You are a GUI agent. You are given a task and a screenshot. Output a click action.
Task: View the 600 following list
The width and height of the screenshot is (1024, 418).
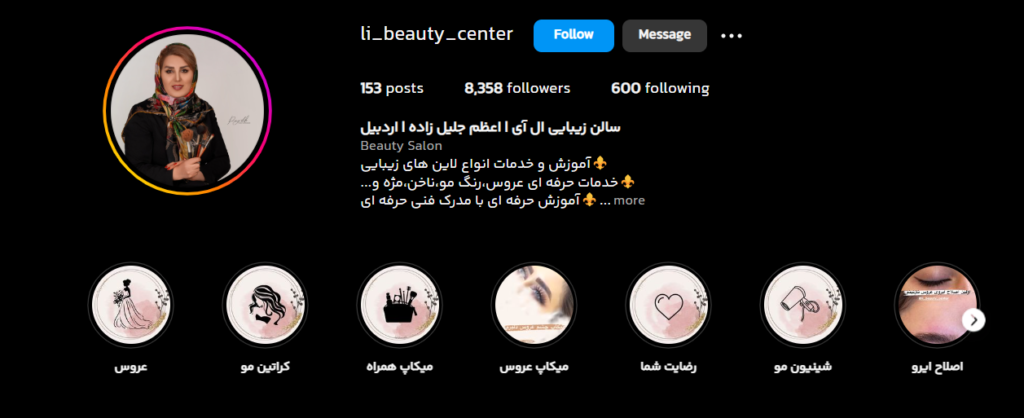659,88
